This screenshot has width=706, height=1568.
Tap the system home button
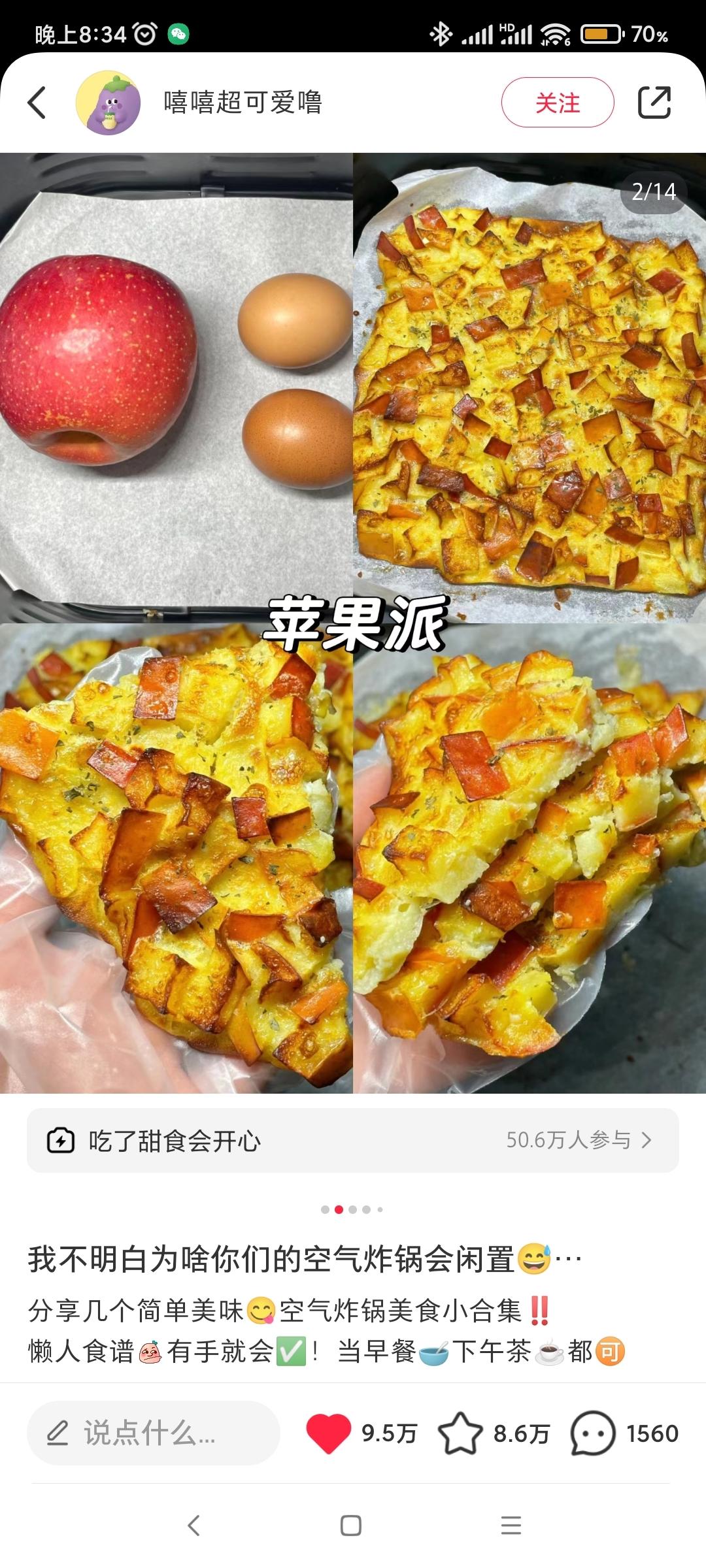click(x=351, y=1526)
